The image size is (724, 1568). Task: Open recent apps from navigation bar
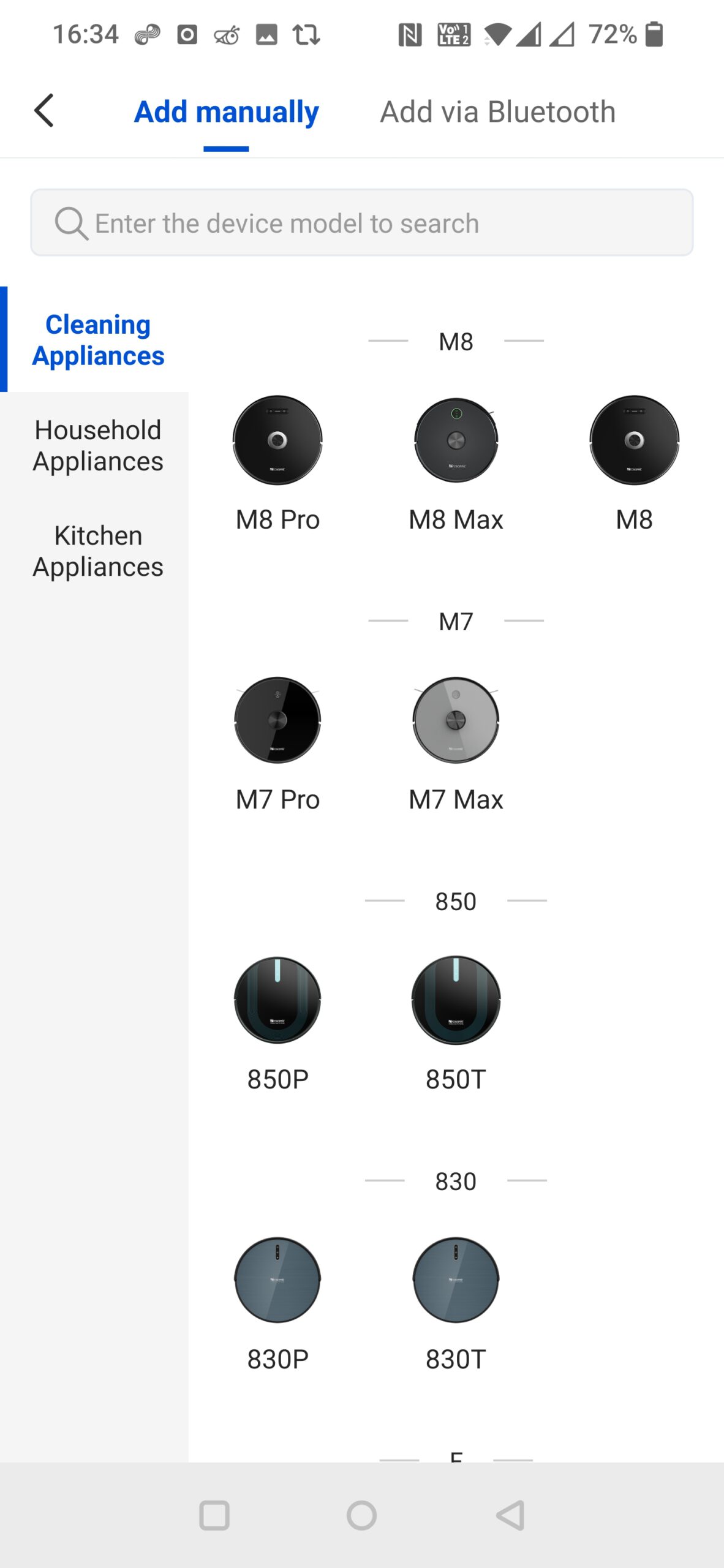214,1515
